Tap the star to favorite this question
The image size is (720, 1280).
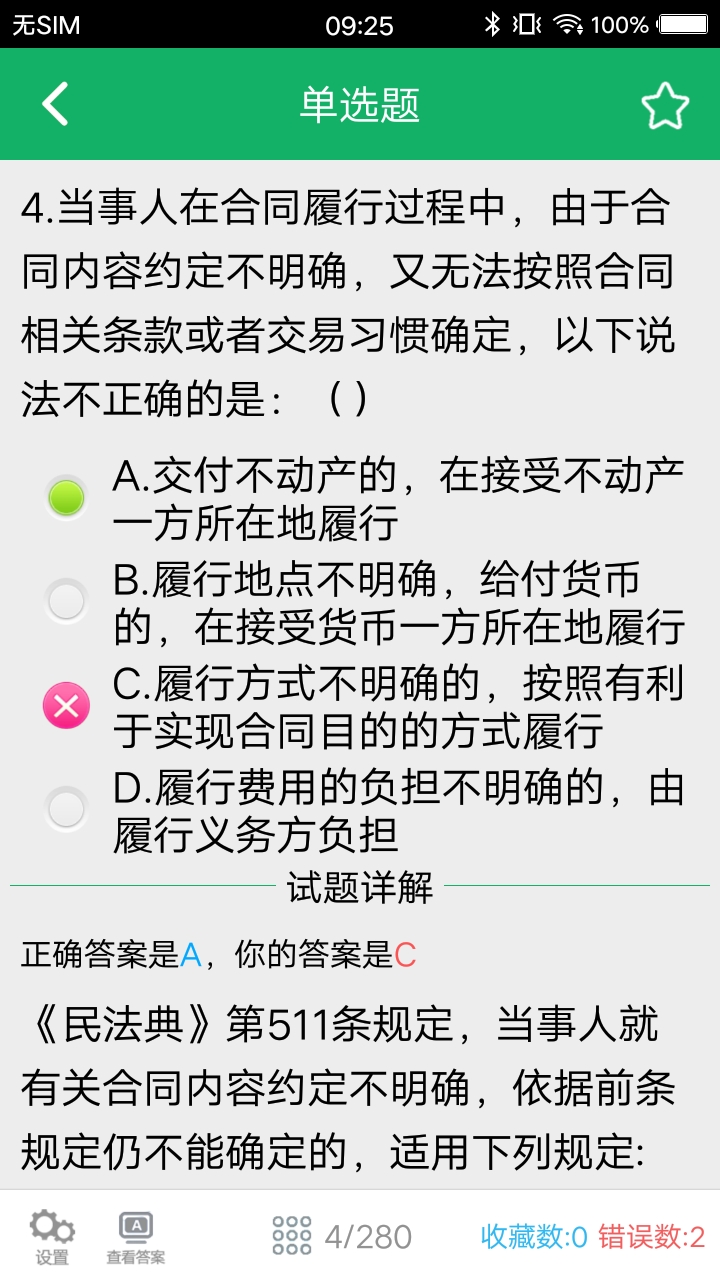[x=665, y=103]
